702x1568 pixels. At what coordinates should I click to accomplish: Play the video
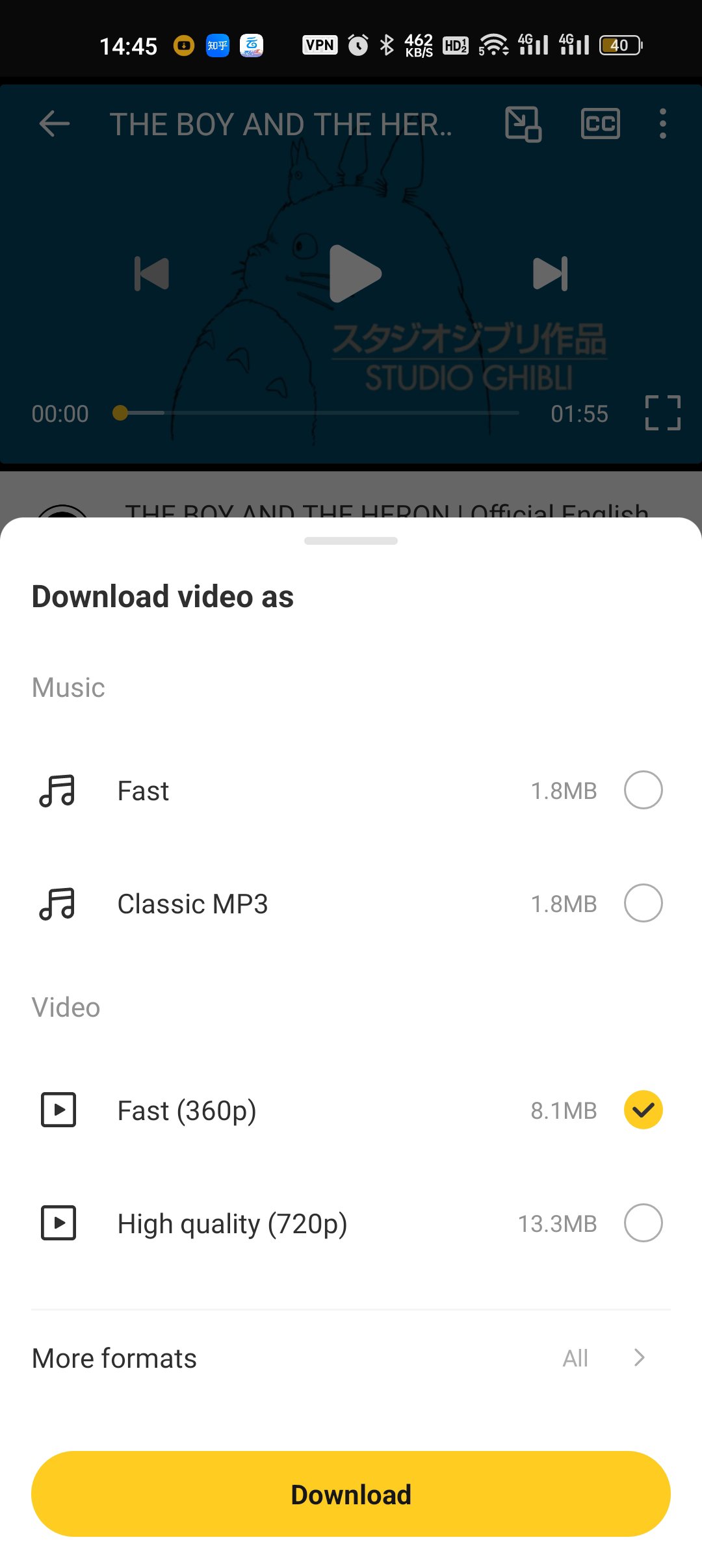click(x=354, y=274)
